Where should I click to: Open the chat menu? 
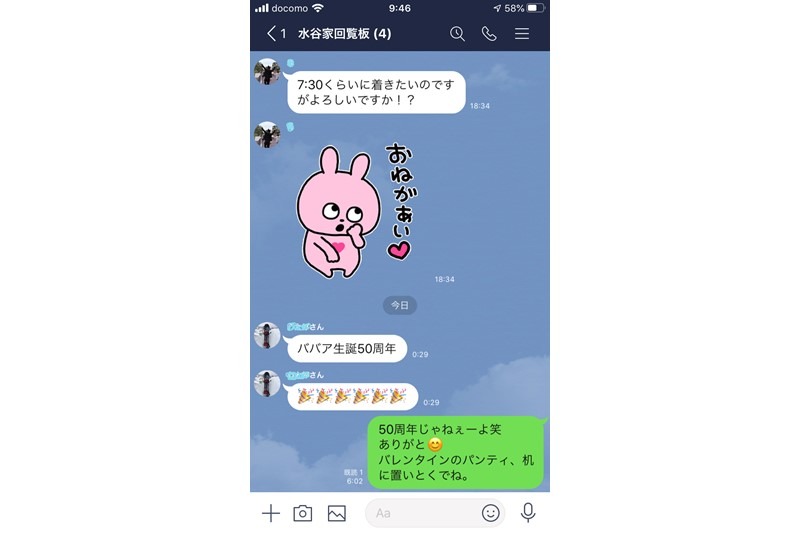point(522,34)
